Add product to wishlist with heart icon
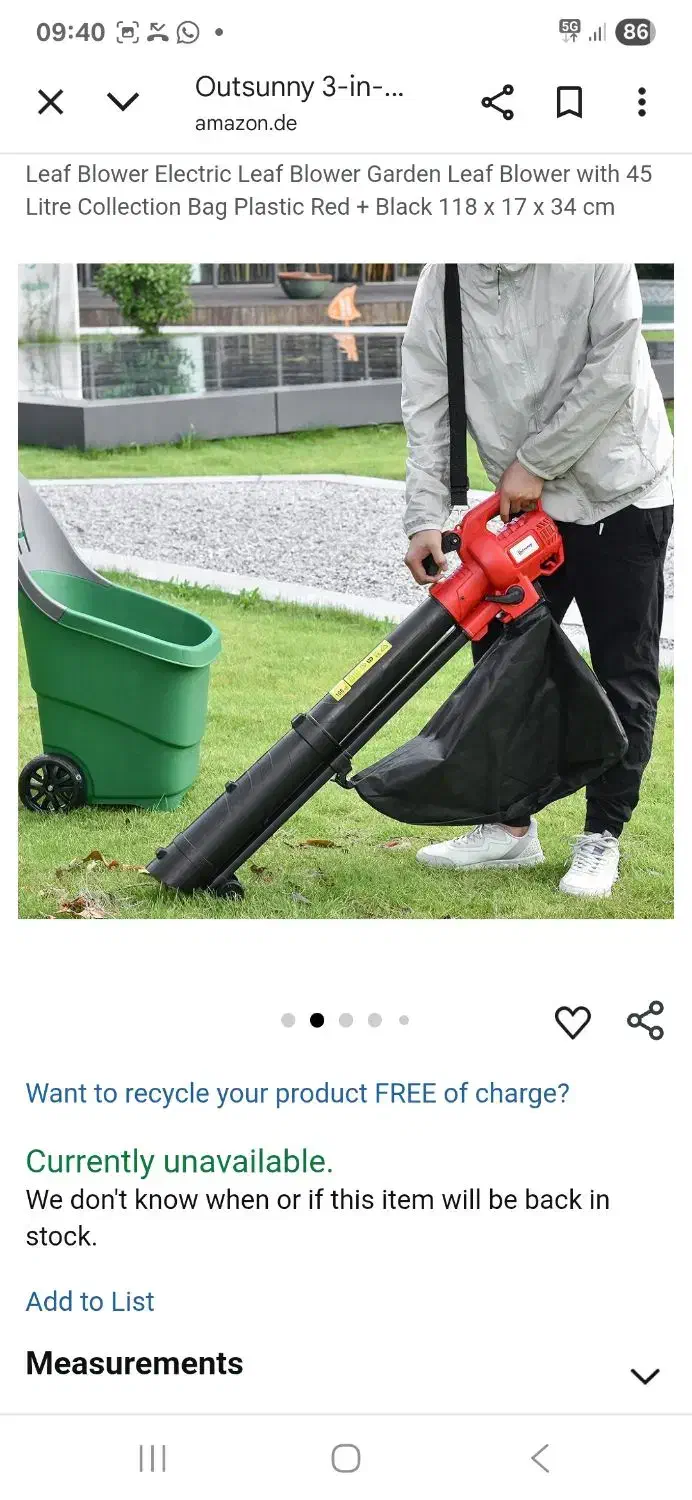The height and width of the screenshot is (1500, 692). tap(572, 1021)
